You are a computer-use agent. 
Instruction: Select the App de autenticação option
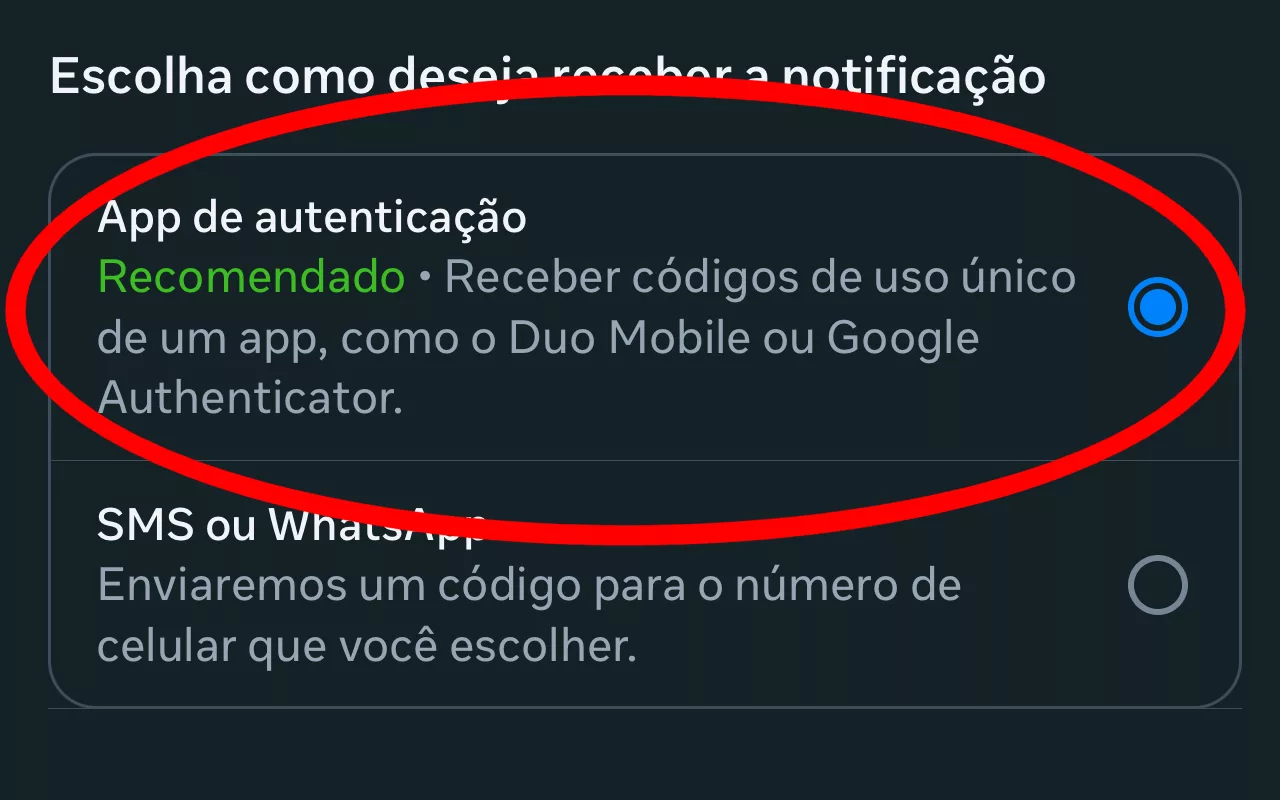click(1157, 308)
